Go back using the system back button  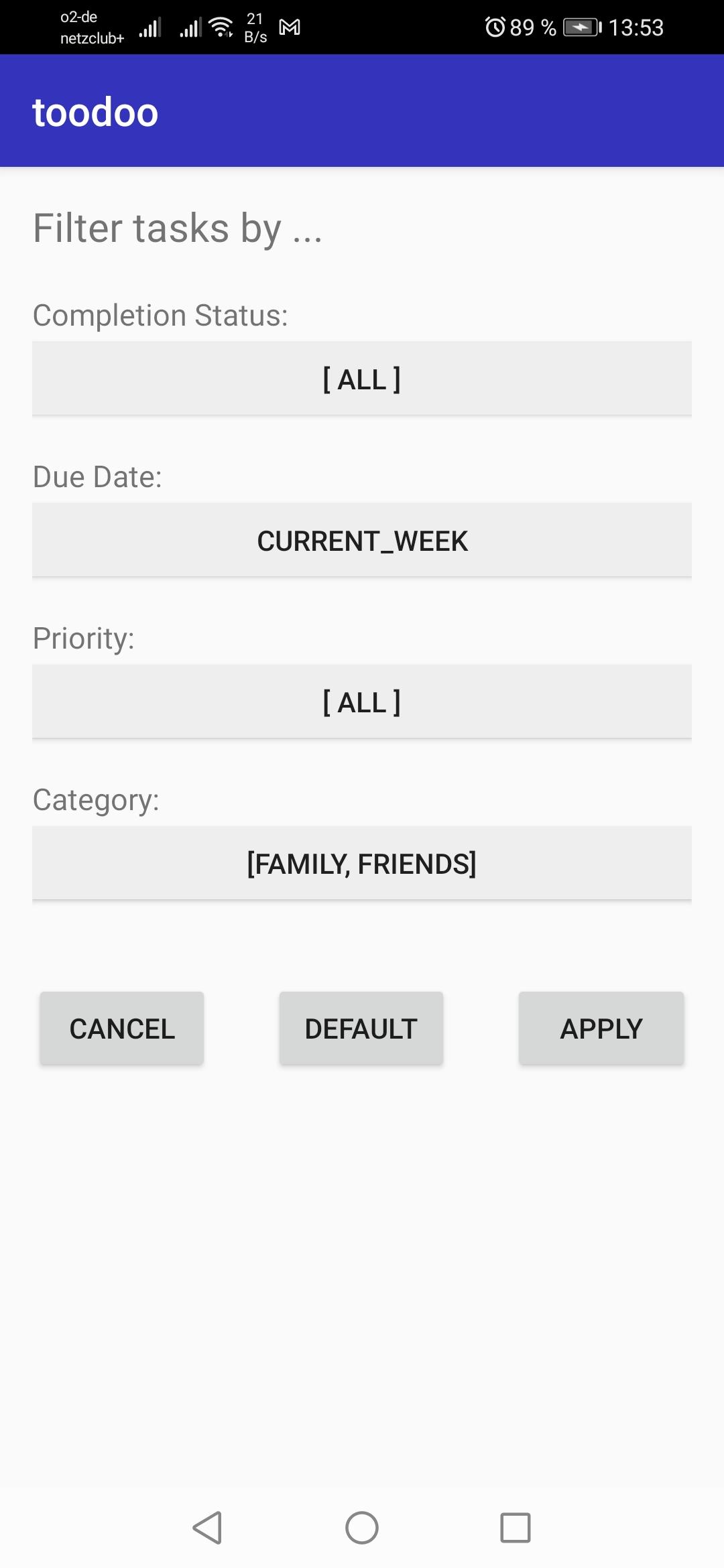click(207, 1528)
